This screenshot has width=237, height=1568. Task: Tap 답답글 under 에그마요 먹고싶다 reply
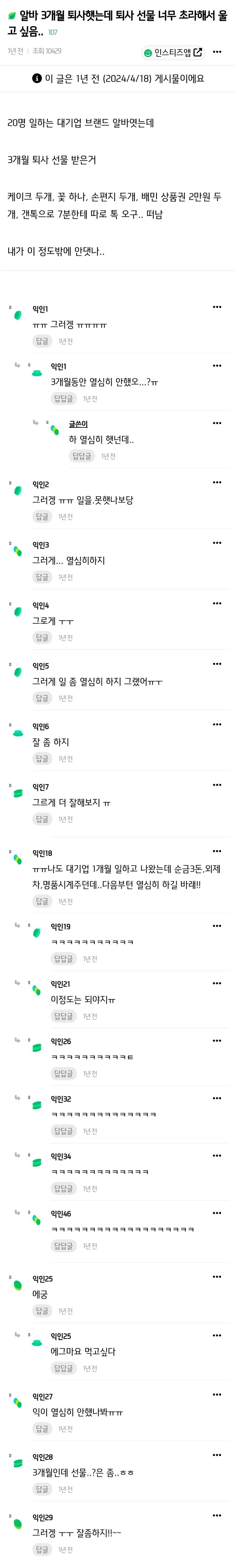[x=63, y=1368]
